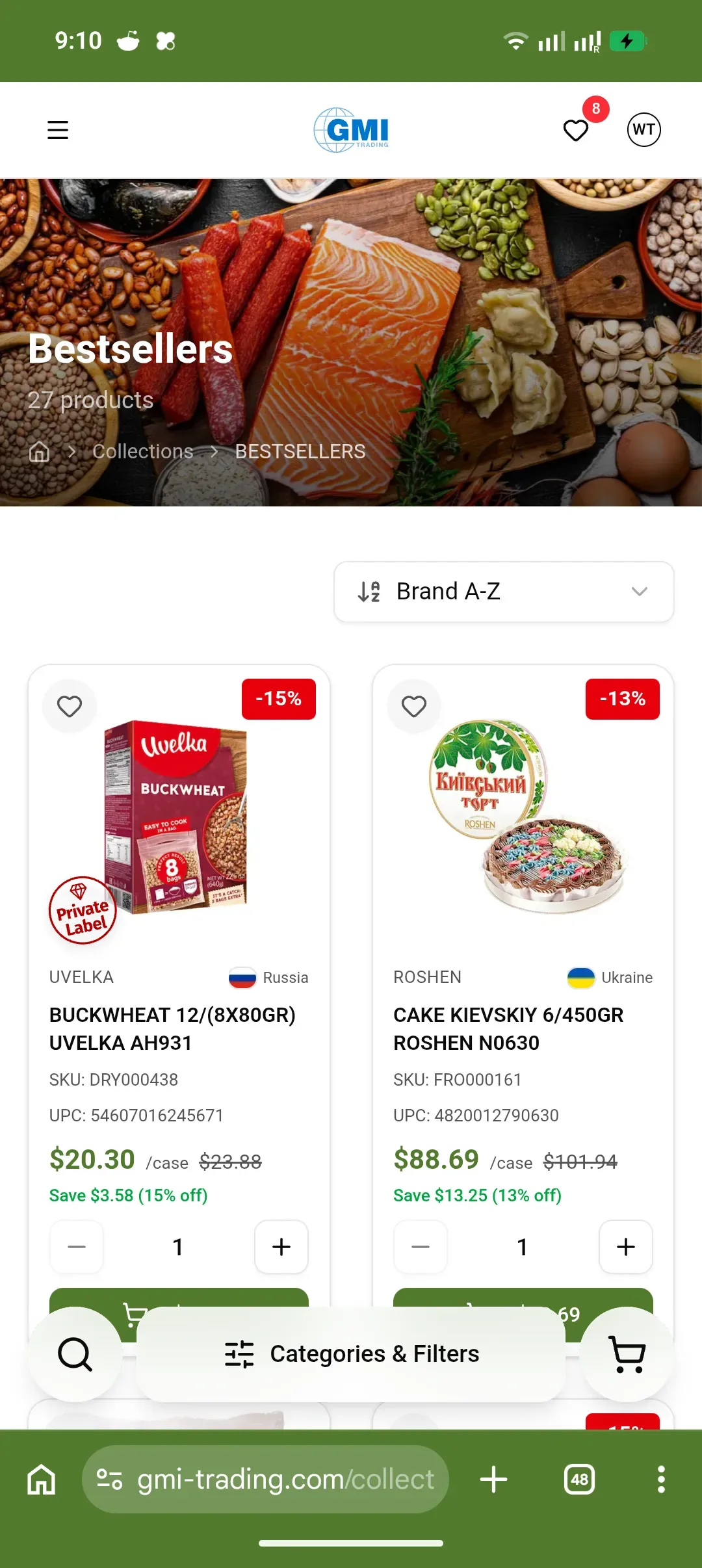This screenshot has height=1568, width=702.
Task: Open browser tab switcher showing 48 tabs
Action: point(579,1480)
